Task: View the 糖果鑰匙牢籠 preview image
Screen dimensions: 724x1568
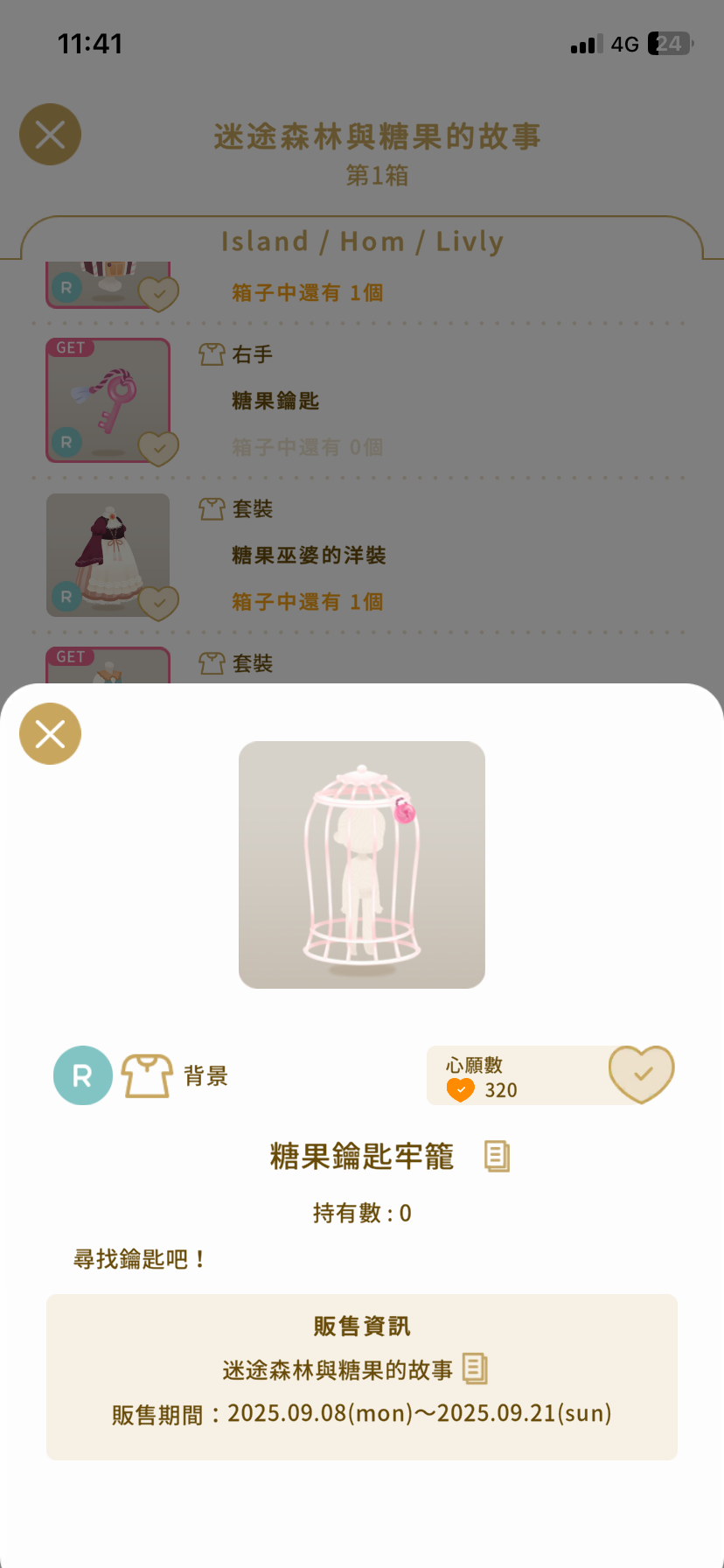Action: coord(362,864)
